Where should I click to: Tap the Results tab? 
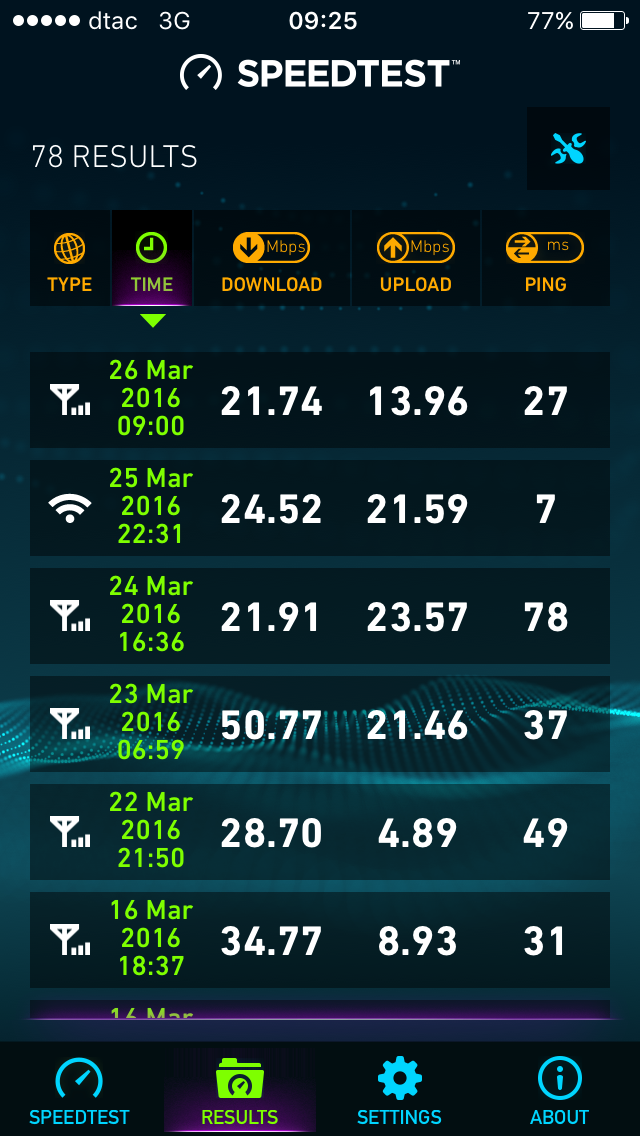click(x=240, y=1090)
